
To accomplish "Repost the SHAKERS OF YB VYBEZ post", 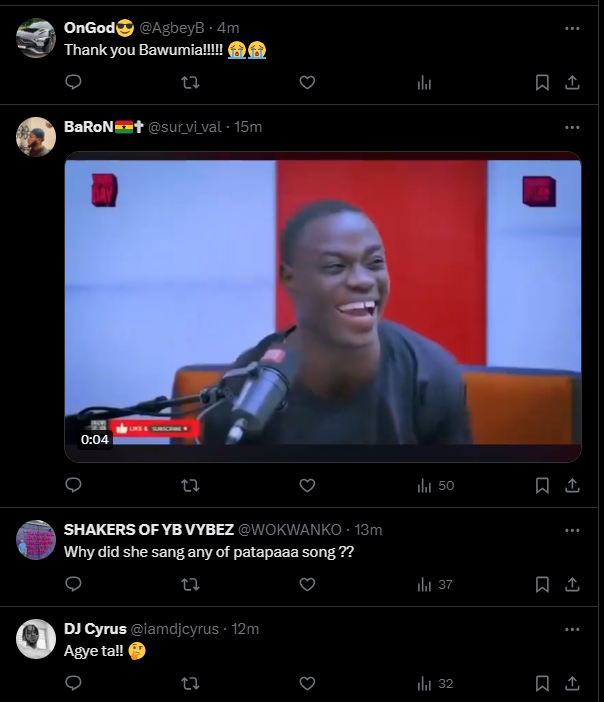I will (190, 584).
